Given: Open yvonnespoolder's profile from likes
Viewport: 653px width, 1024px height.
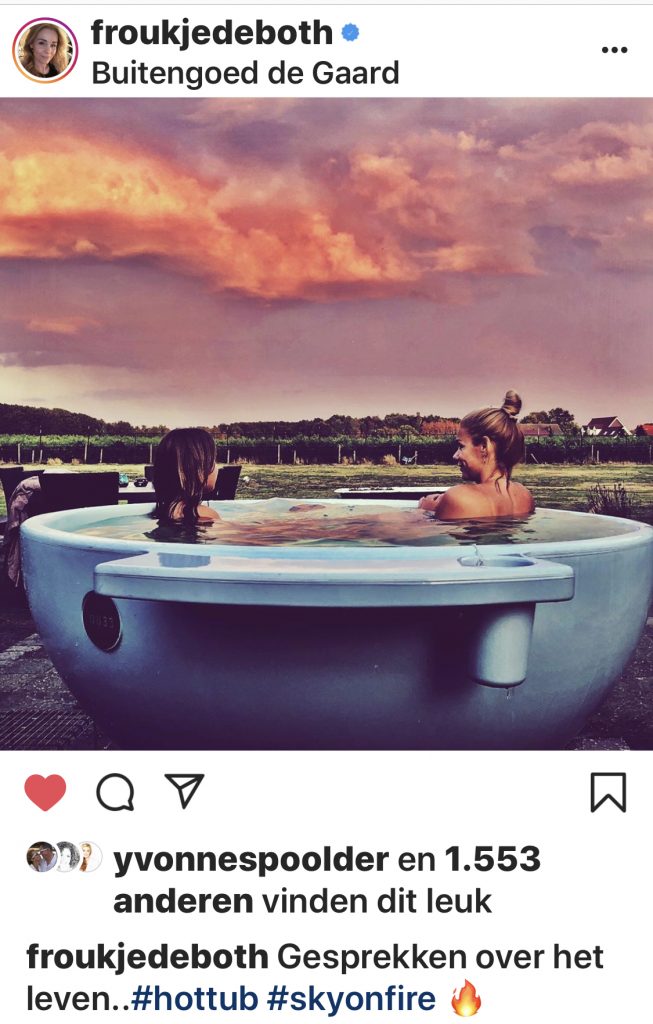Looking at the screenshot, I should click(250, 859).
